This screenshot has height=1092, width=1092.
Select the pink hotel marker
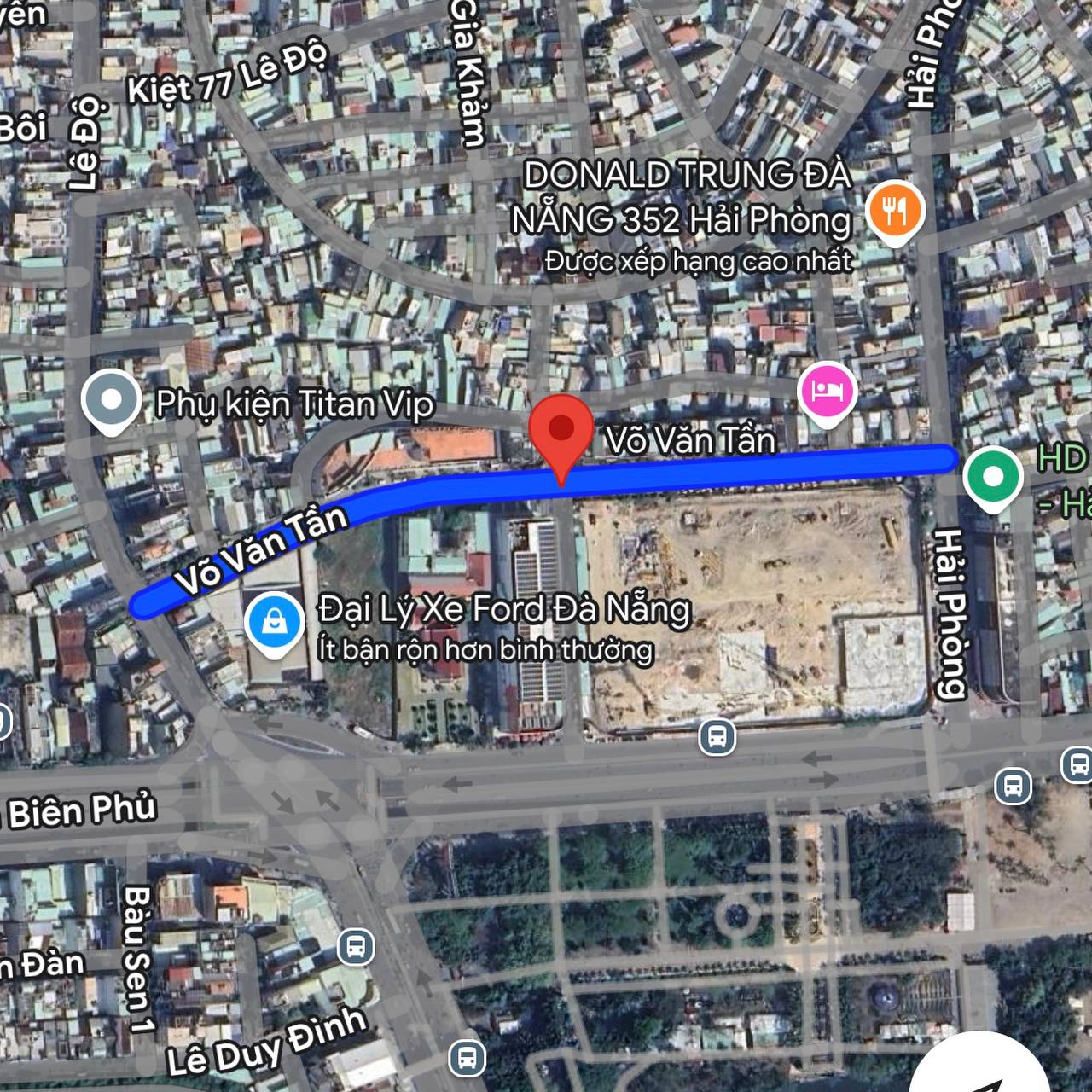click(826, 391)
